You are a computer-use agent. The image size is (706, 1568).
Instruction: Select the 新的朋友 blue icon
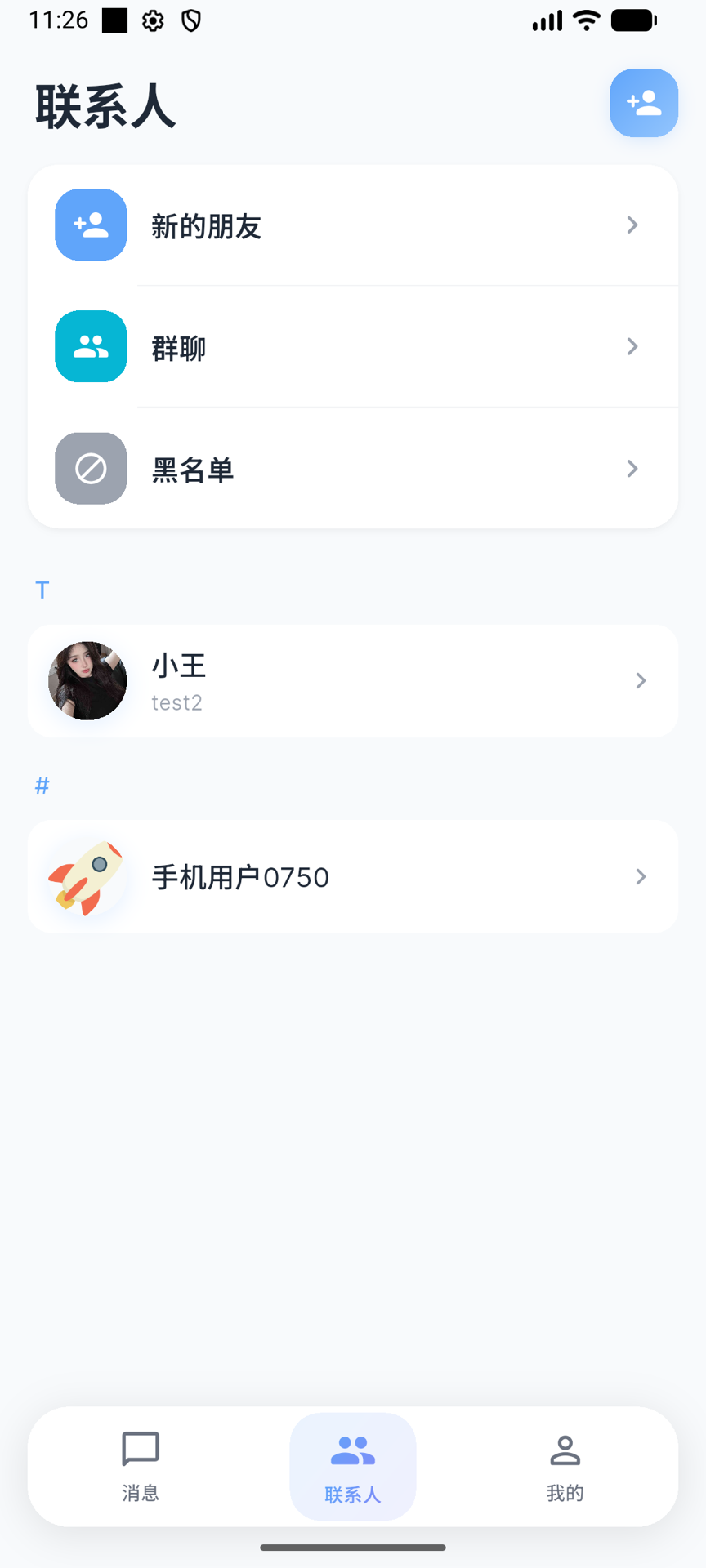pos(90,225)
